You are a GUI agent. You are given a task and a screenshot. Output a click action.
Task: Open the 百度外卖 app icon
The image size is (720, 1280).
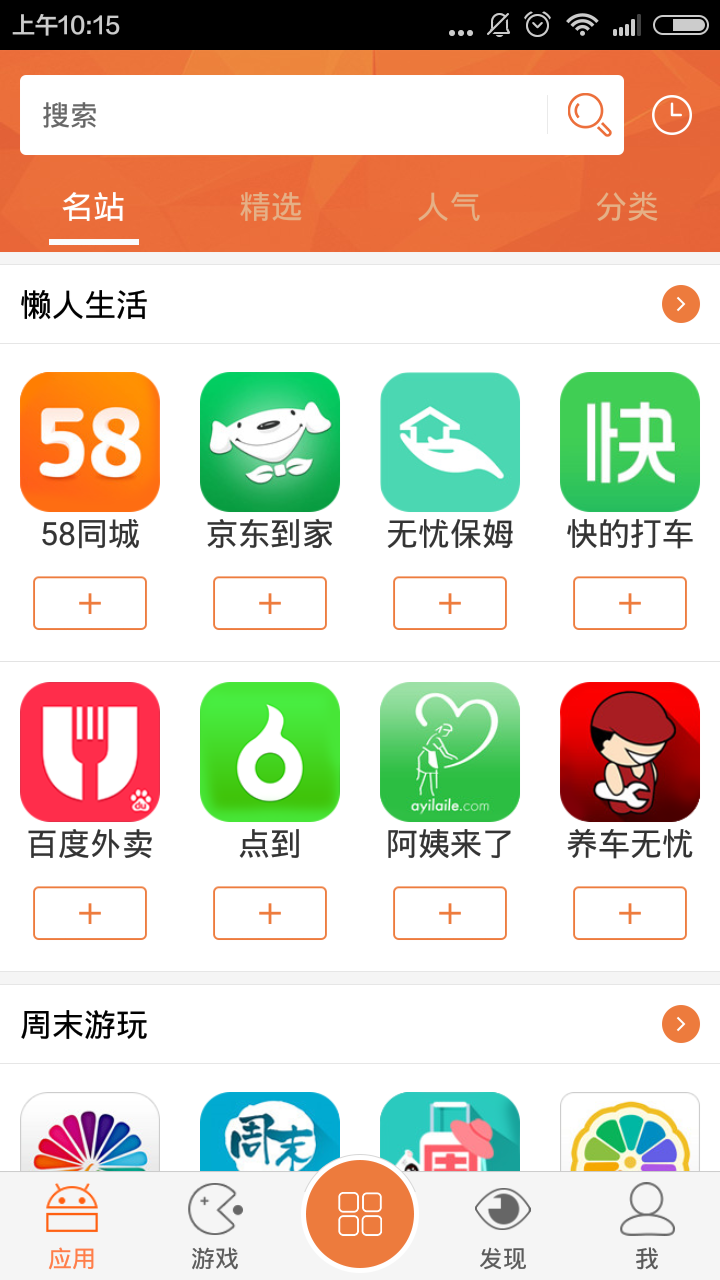(90, 751)
